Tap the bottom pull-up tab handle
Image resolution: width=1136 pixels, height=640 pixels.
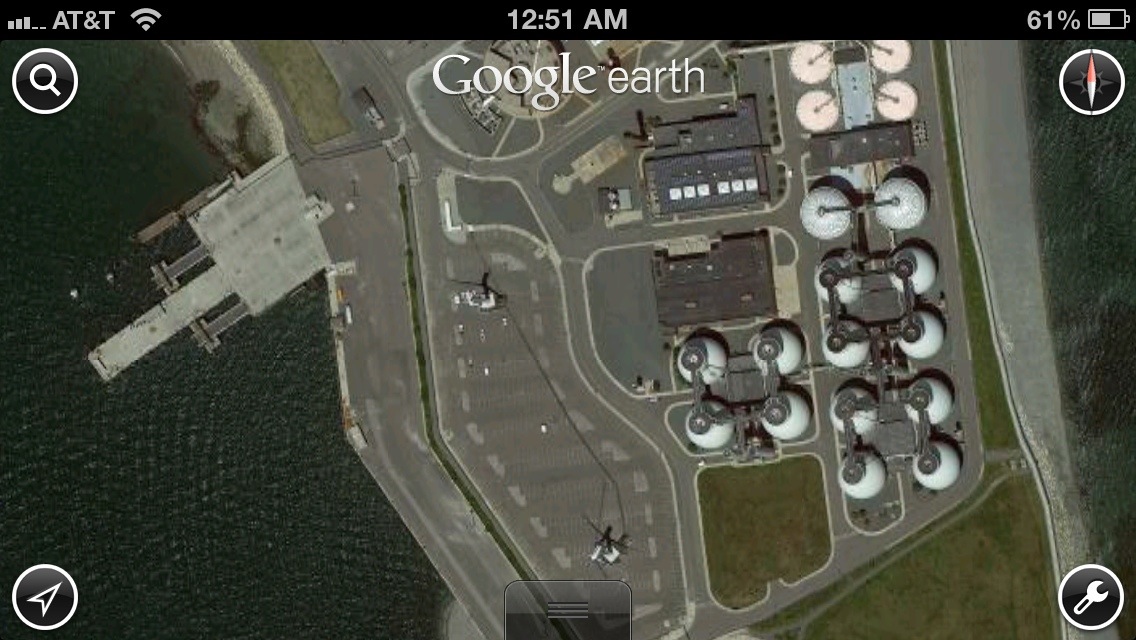point(568,610)
